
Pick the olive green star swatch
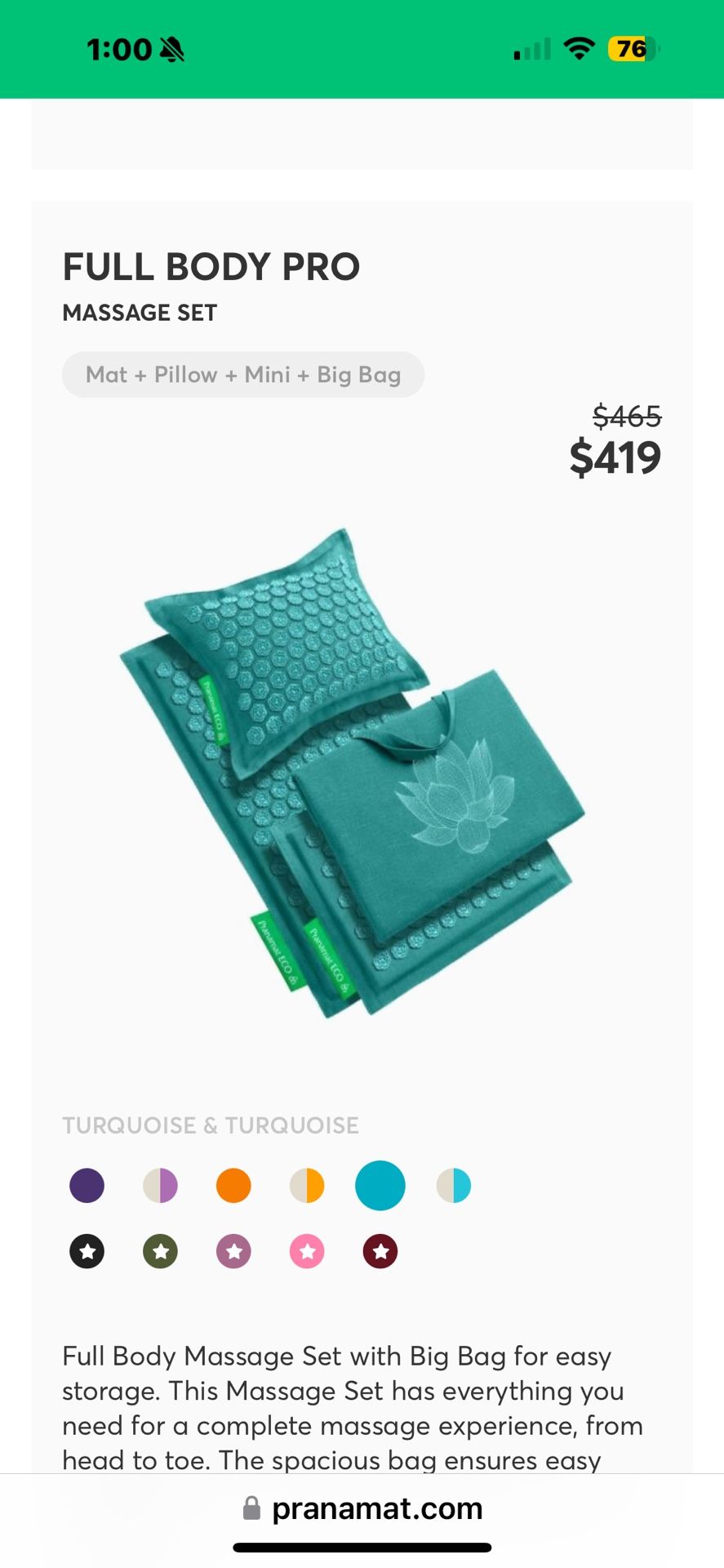pyautogui.click(x=160, y=1250)
